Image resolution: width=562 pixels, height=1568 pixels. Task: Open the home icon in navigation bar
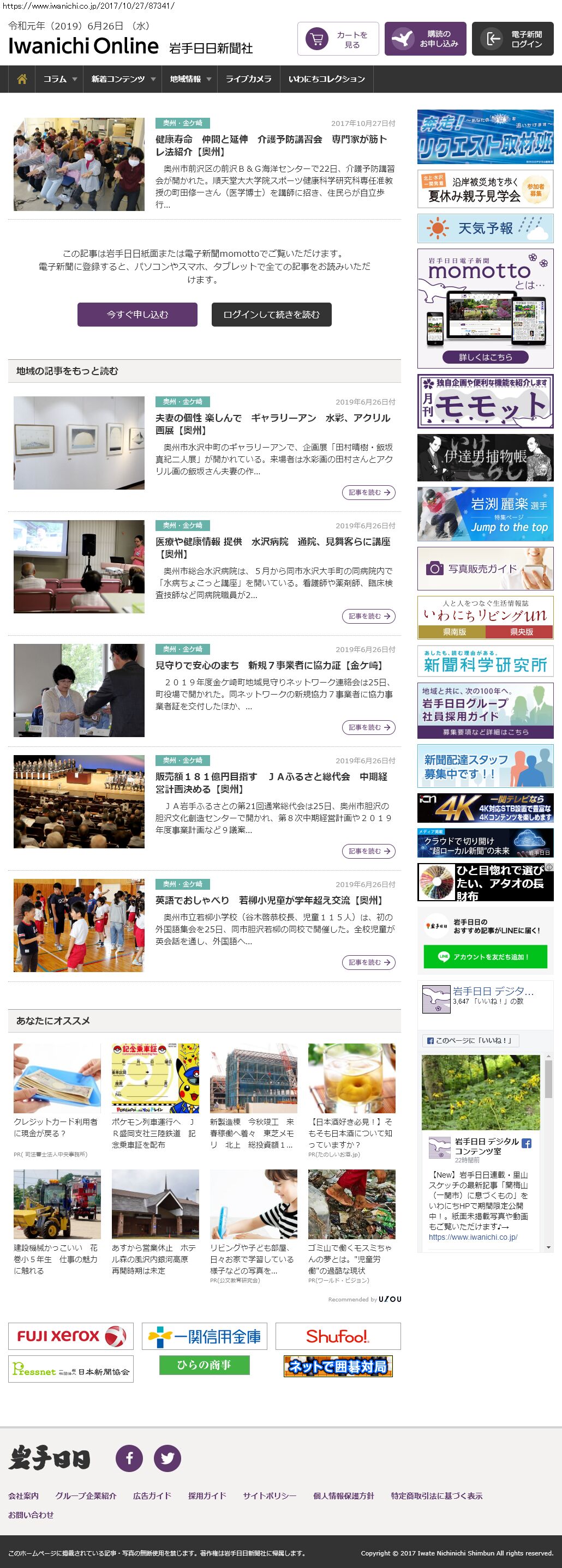click(22, 79)
